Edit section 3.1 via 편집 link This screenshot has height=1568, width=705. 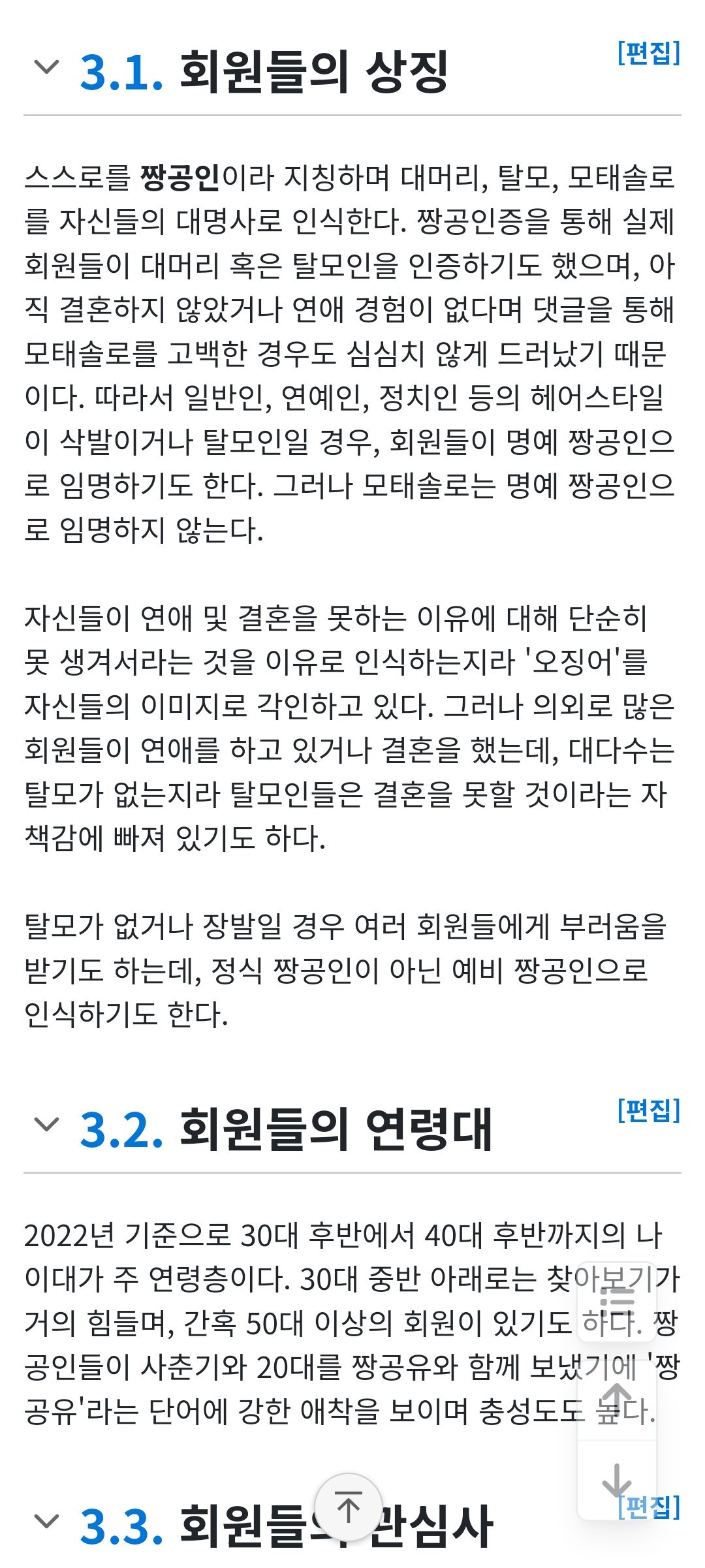648,53
